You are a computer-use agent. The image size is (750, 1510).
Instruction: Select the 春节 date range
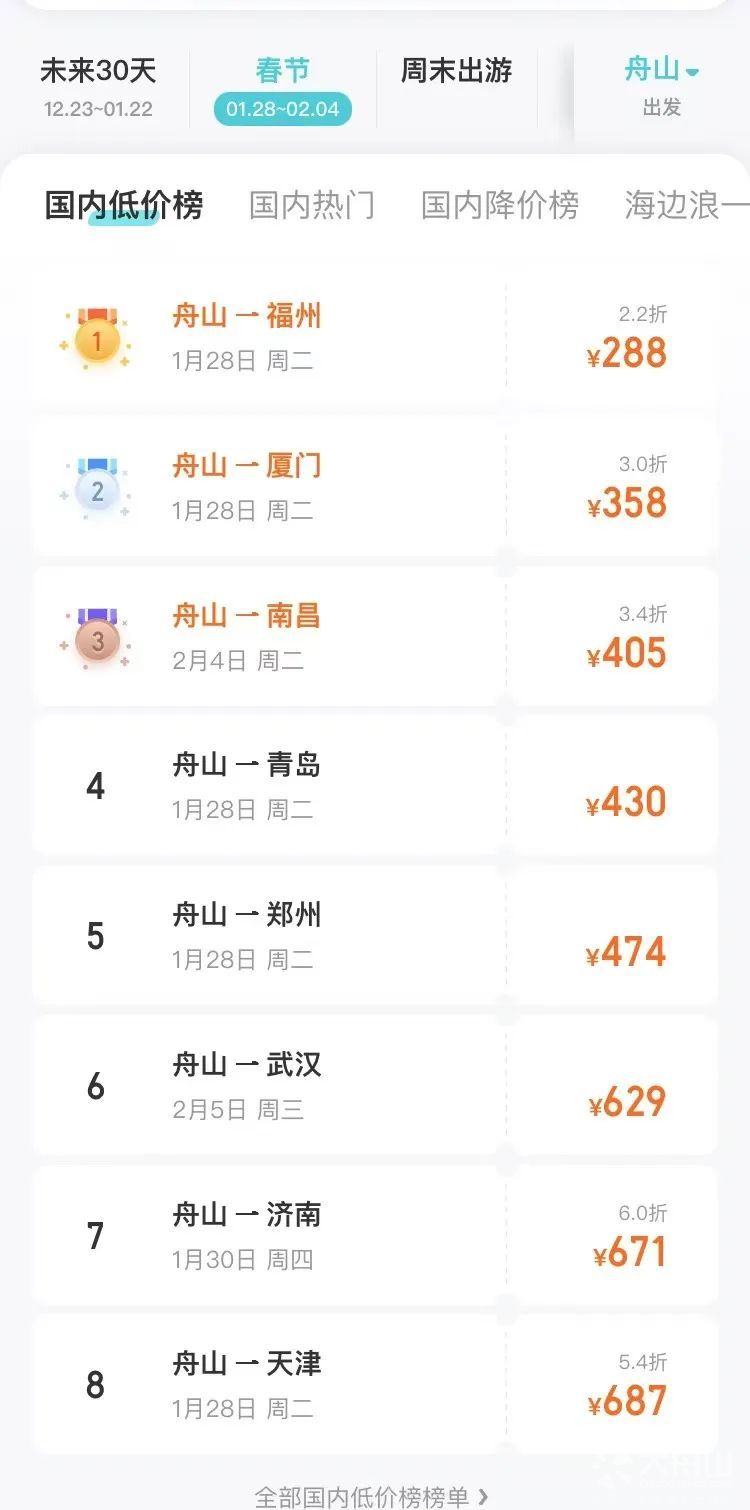pyautogui.click(x=282, y=88)
